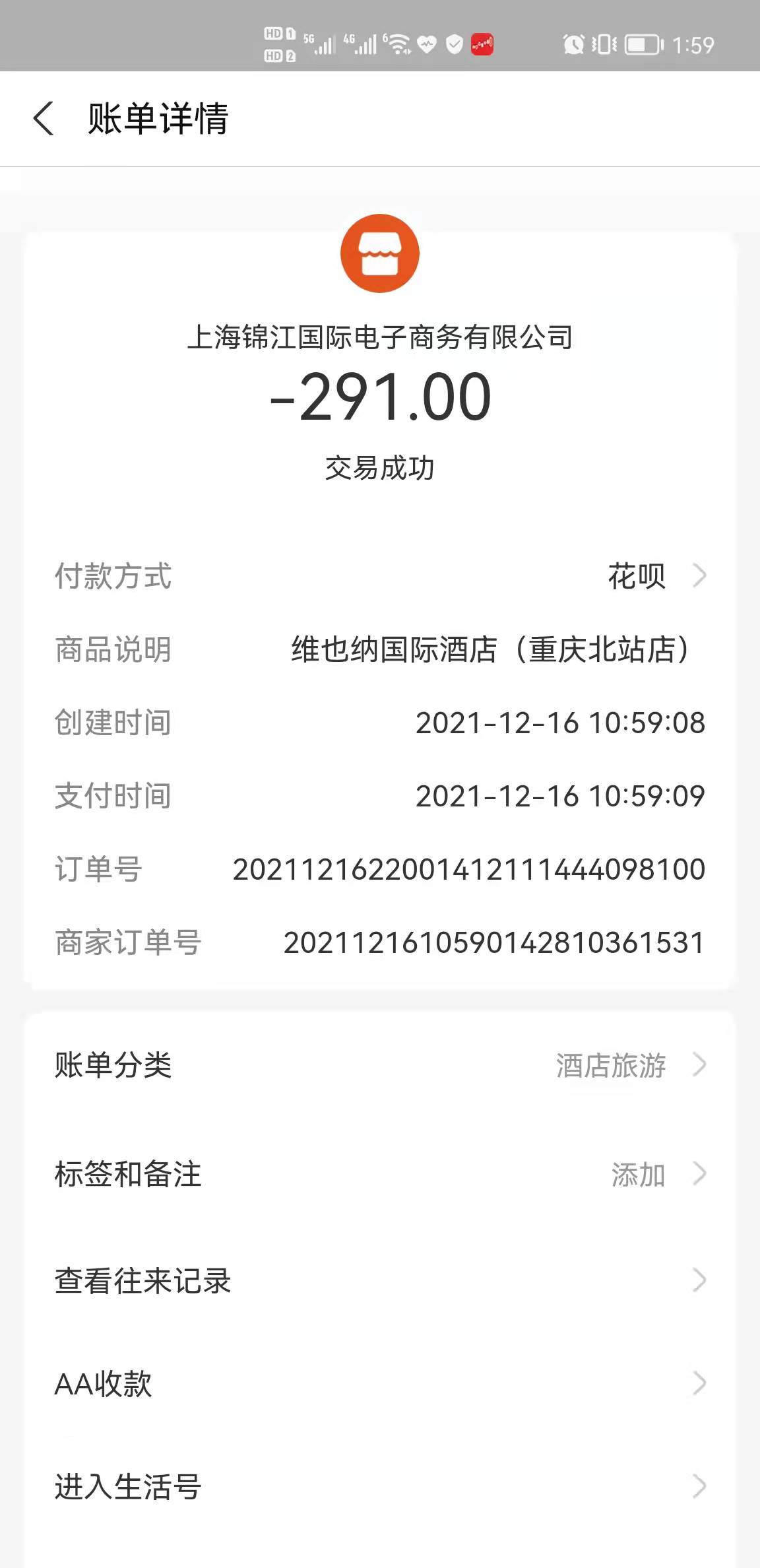The image size is (760, 1568).
Task: Start an AA收款 split request
Action: click(380, 1383)
